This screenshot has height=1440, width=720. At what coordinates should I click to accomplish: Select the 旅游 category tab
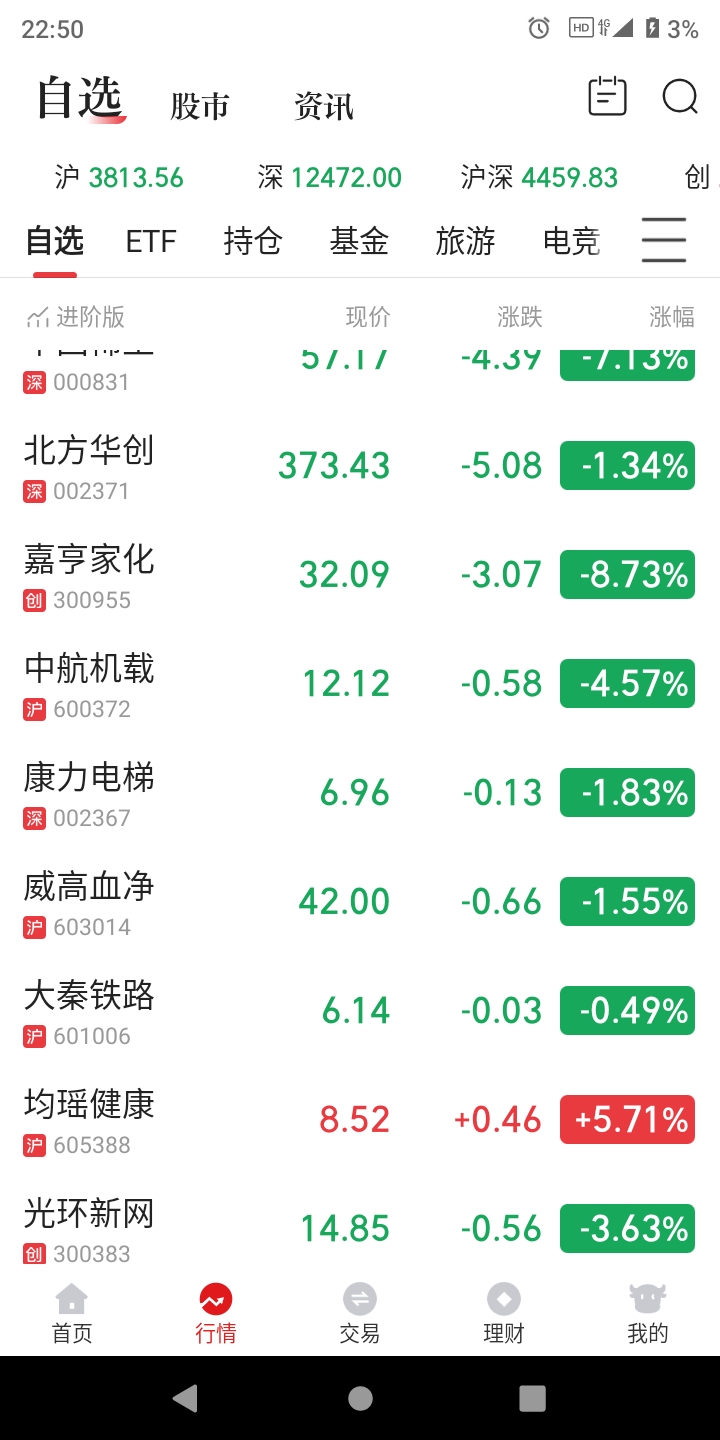click(465, 241)
